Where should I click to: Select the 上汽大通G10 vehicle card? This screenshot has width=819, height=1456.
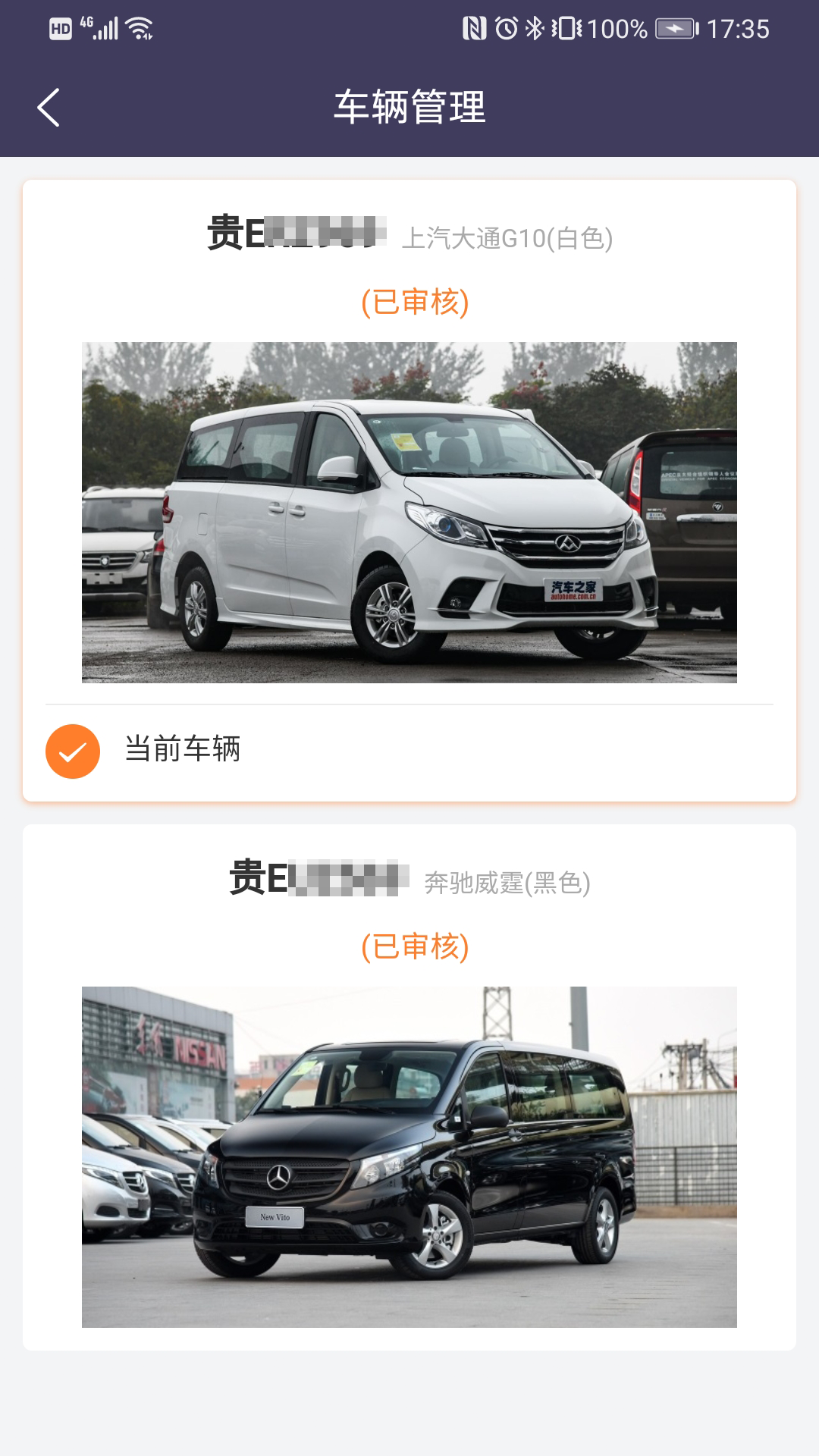click(x=409, y=485)
